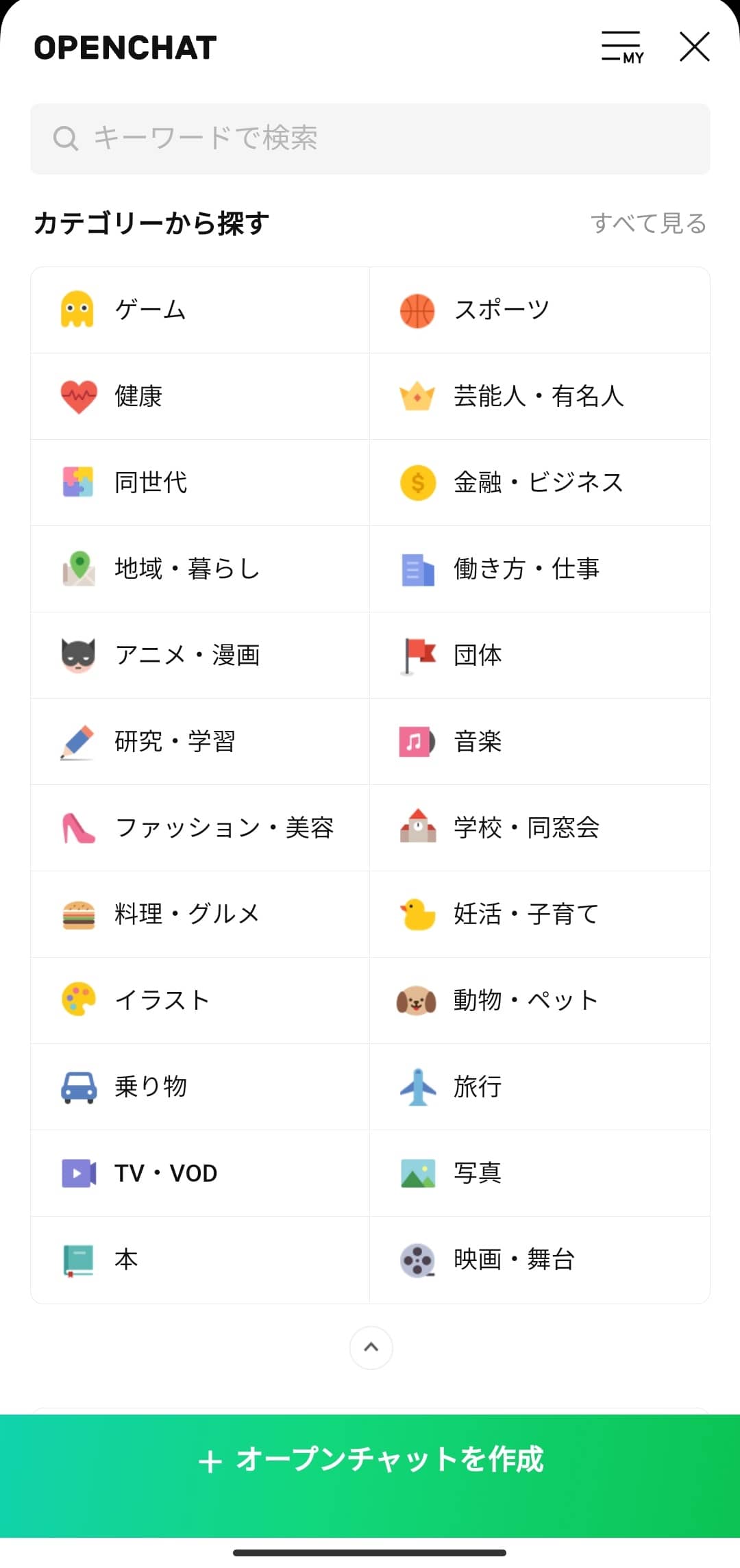Open the スポーツ category via basketball icon
This screenshot has height=1568, width=740.
tap(417, 310)
